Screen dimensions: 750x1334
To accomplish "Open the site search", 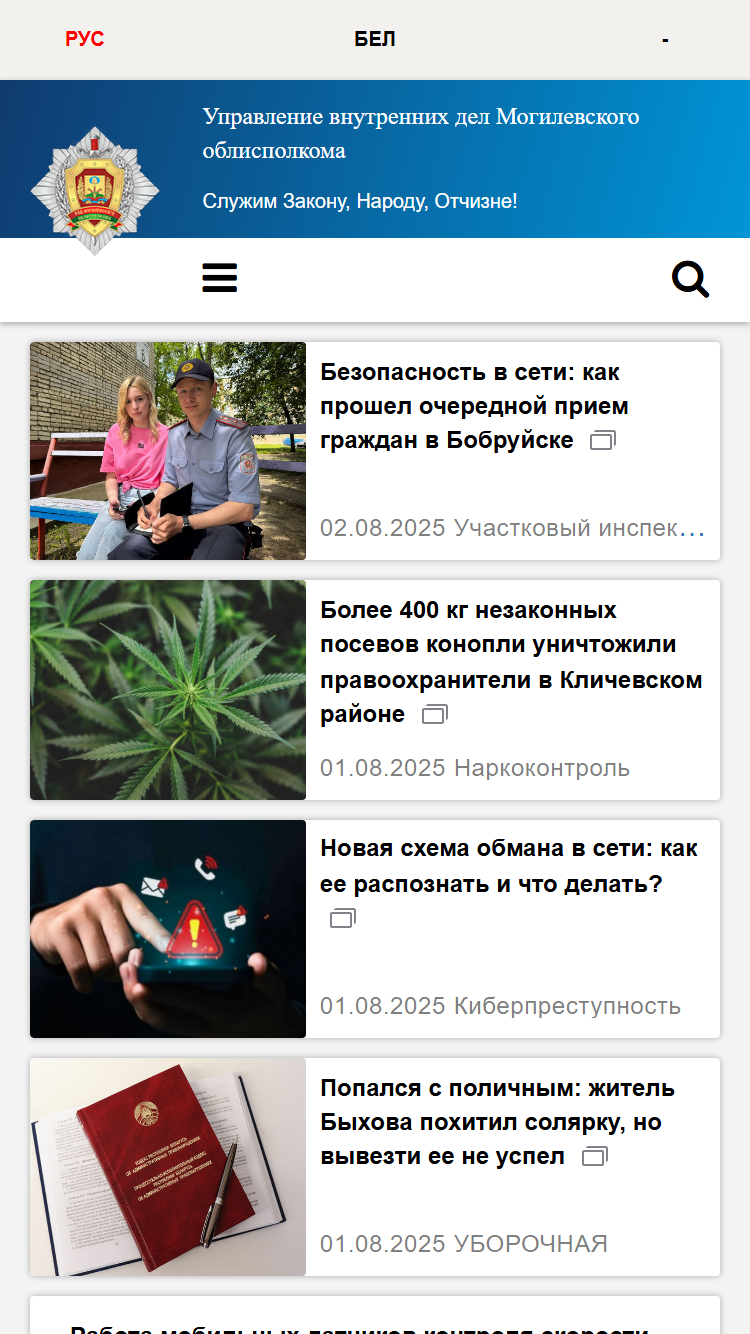I will click(x=690, y=279).
